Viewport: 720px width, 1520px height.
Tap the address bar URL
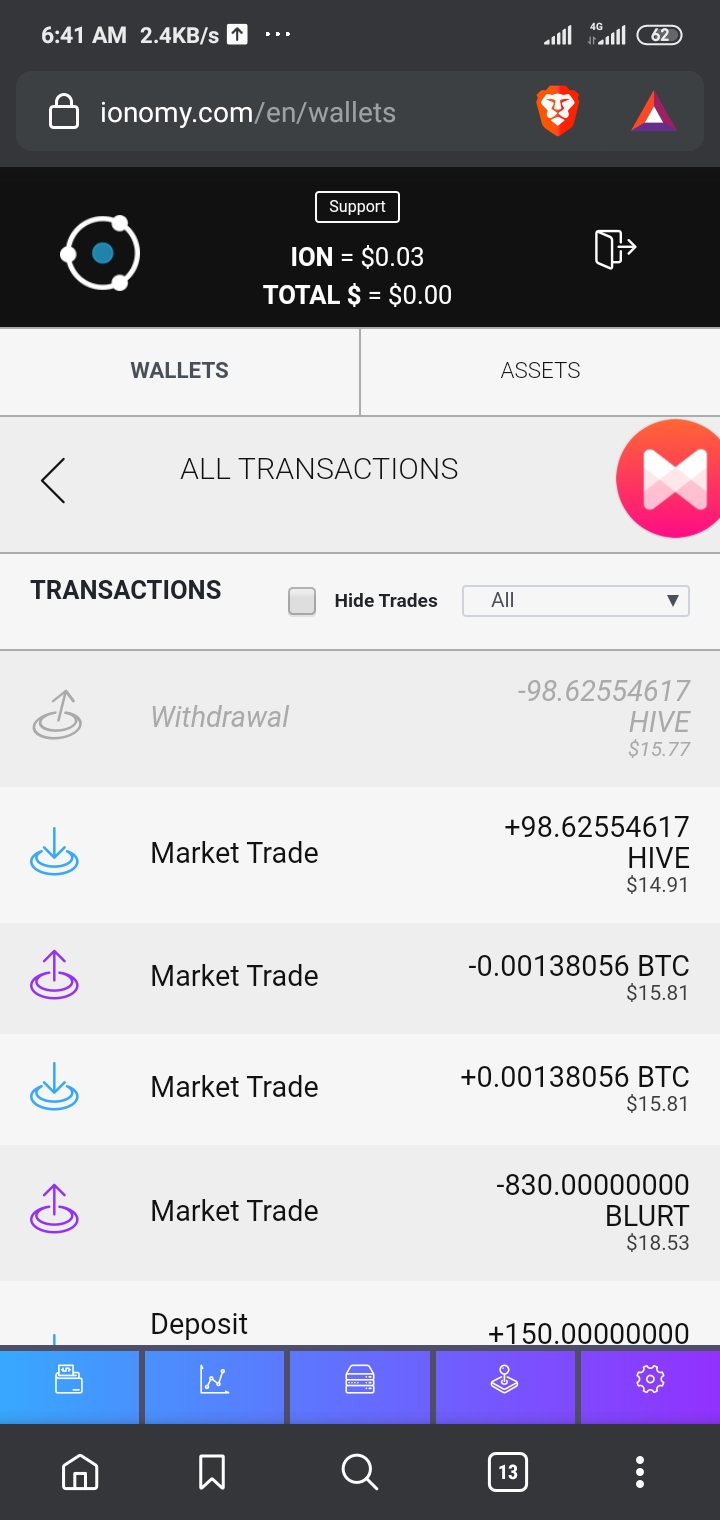point(248,112)
